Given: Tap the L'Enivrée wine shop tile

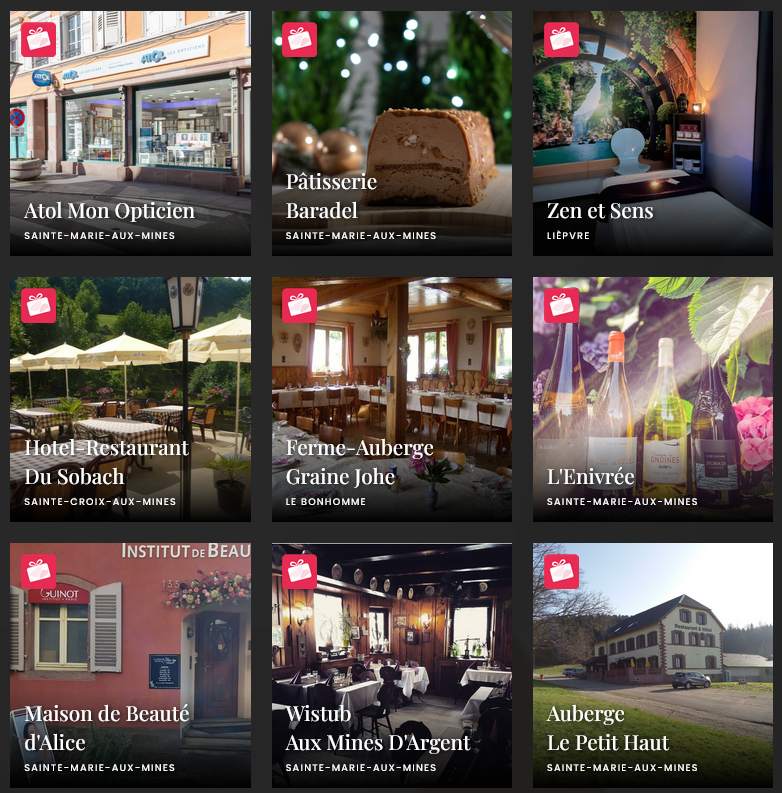Looking at the screenshot, I should [652, 399].
